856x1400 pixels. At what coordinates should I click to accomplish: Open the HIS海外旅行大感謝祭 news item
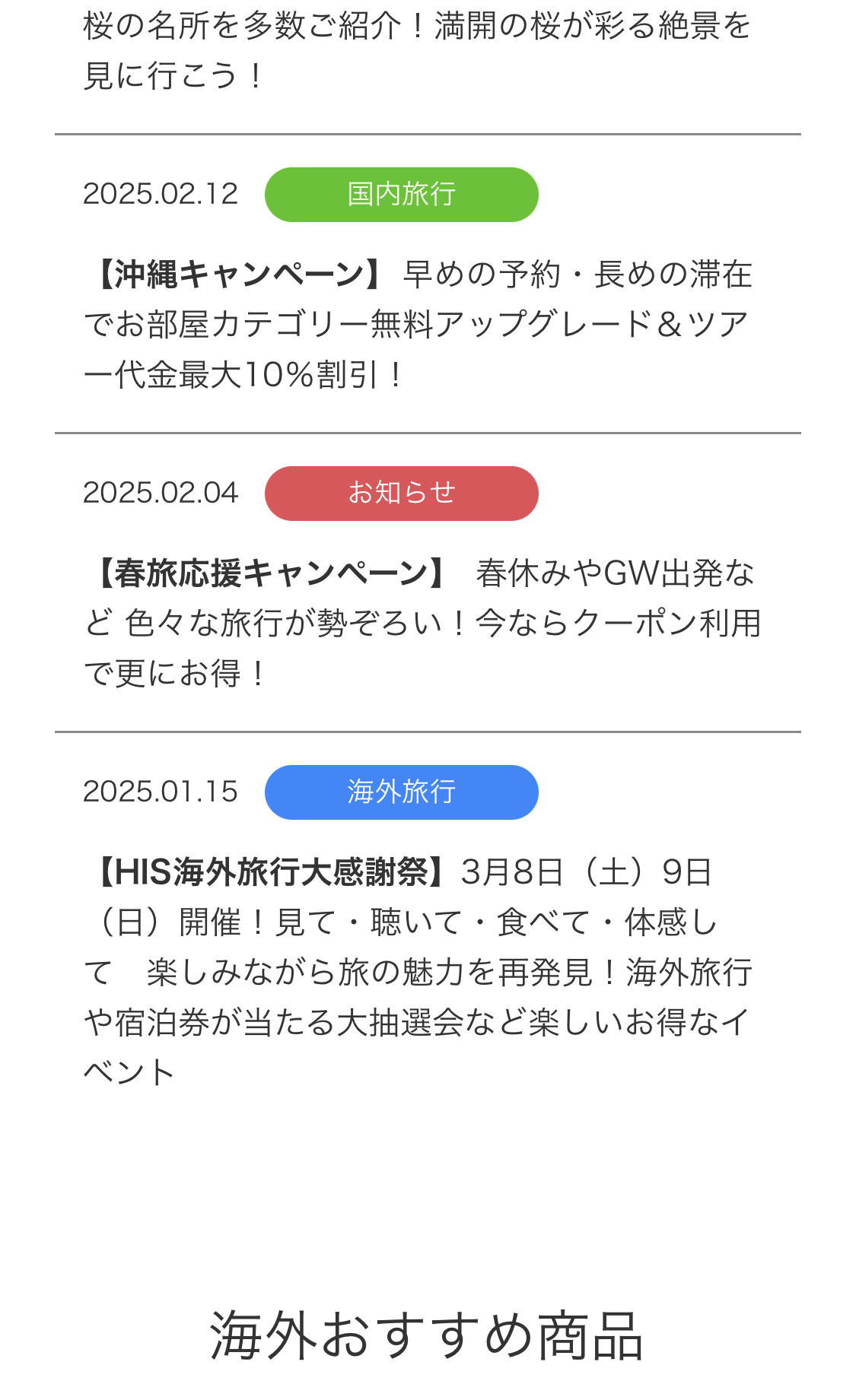417,971
